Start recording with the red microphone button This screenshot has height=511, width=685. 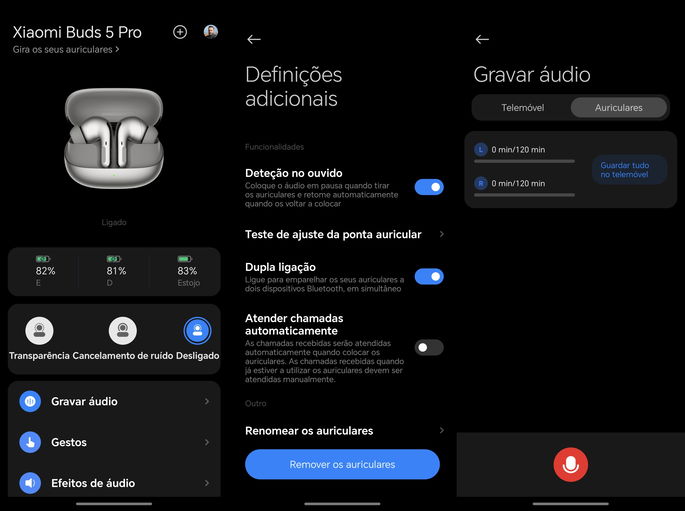click(570, 465)
